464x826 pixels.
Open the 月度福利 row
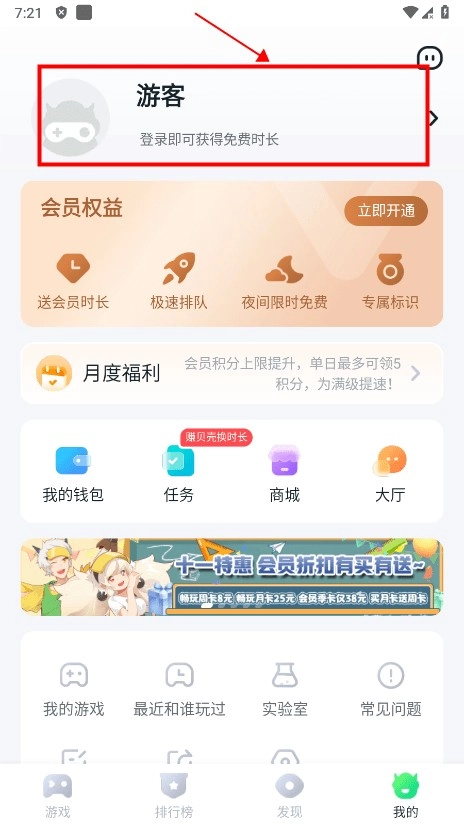232,373
